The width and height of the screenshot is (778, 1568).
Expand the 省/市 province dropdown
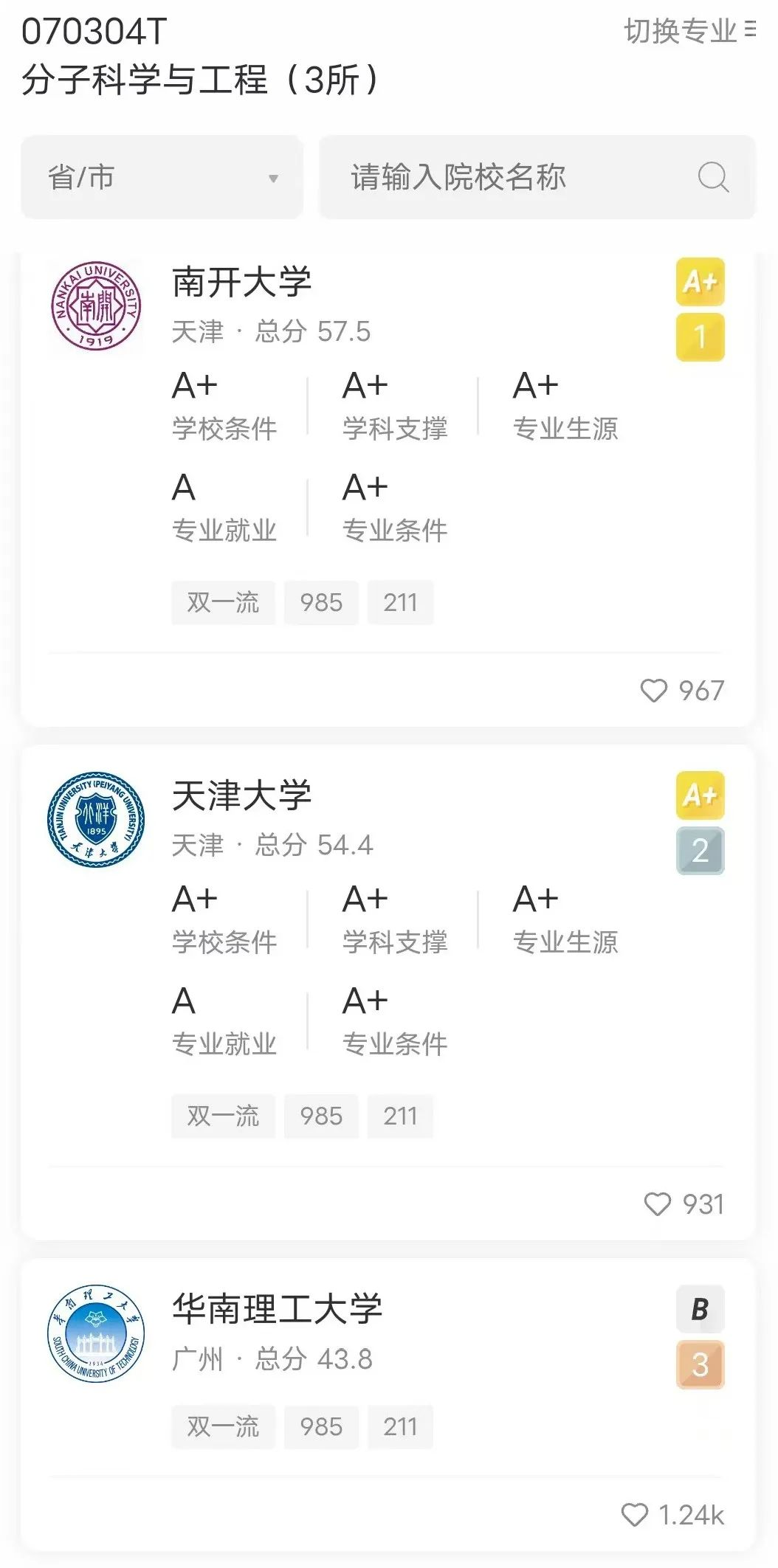pos(162,177)
